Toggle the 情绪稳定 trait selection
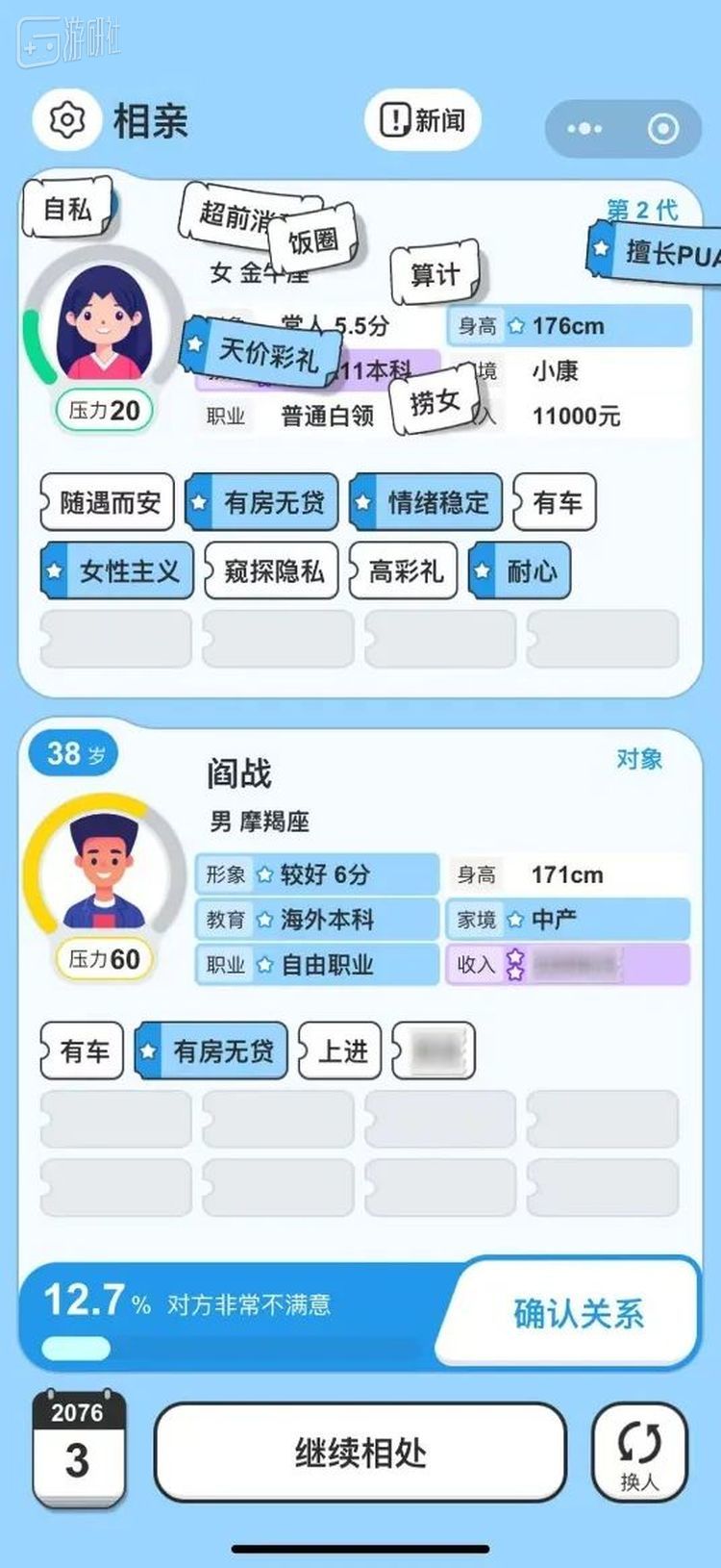Viewport: 721px width, 1568px height. tap(423, 502)
